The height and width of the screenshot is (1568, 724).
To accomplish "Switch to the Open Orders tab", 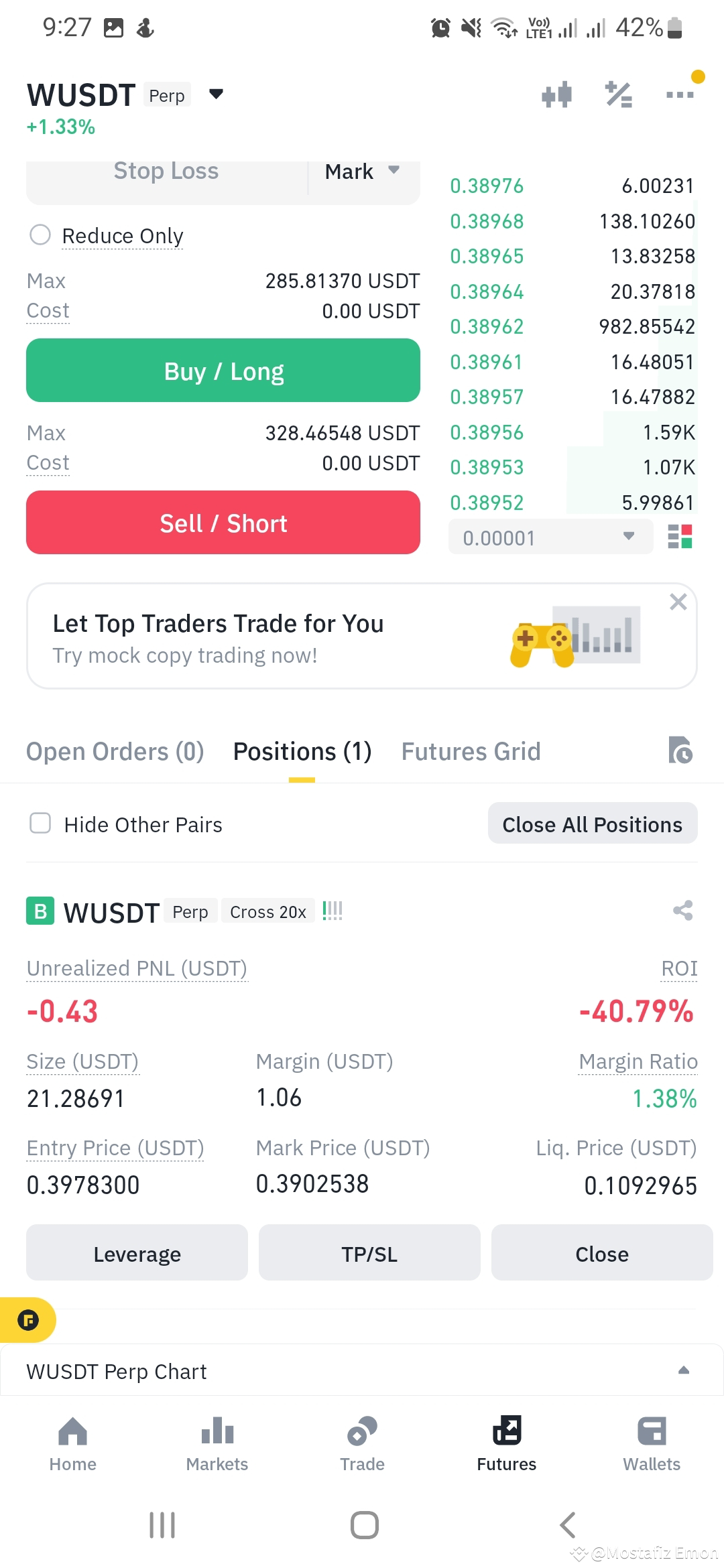I will [x=115, y=751].
